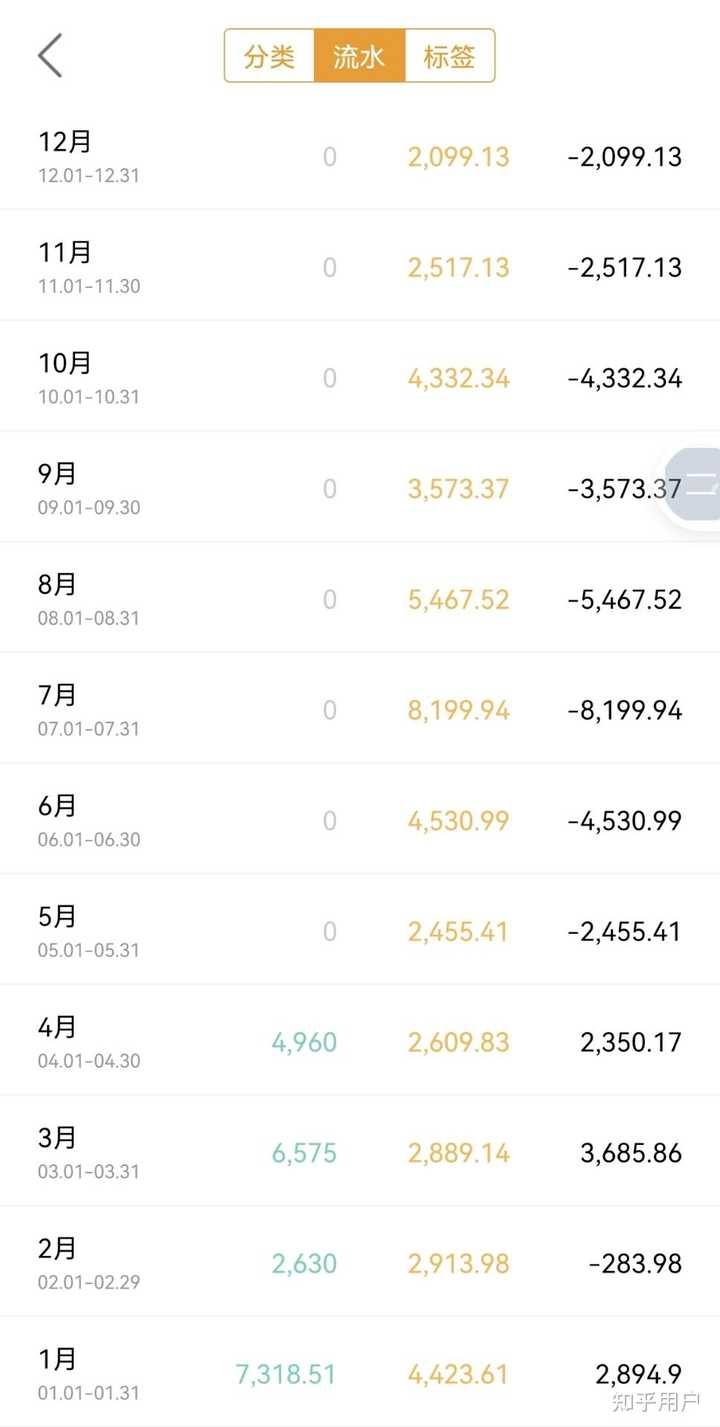View the 4月 monthly details
This screenshot has width=720, height=1427.
point(360,1042)
